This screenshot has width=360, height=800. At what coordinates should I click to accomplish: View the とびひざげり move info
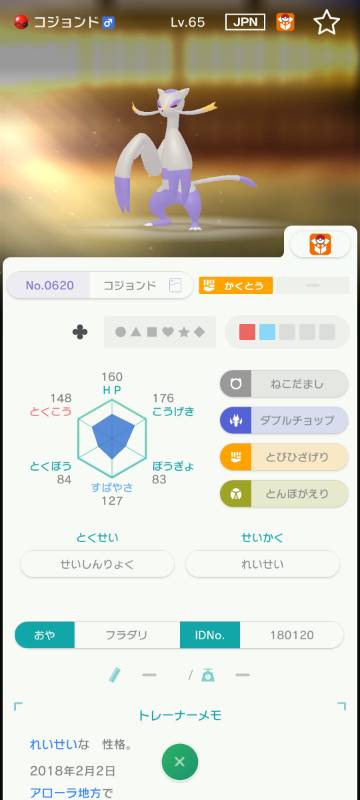[x=284, y=457]
